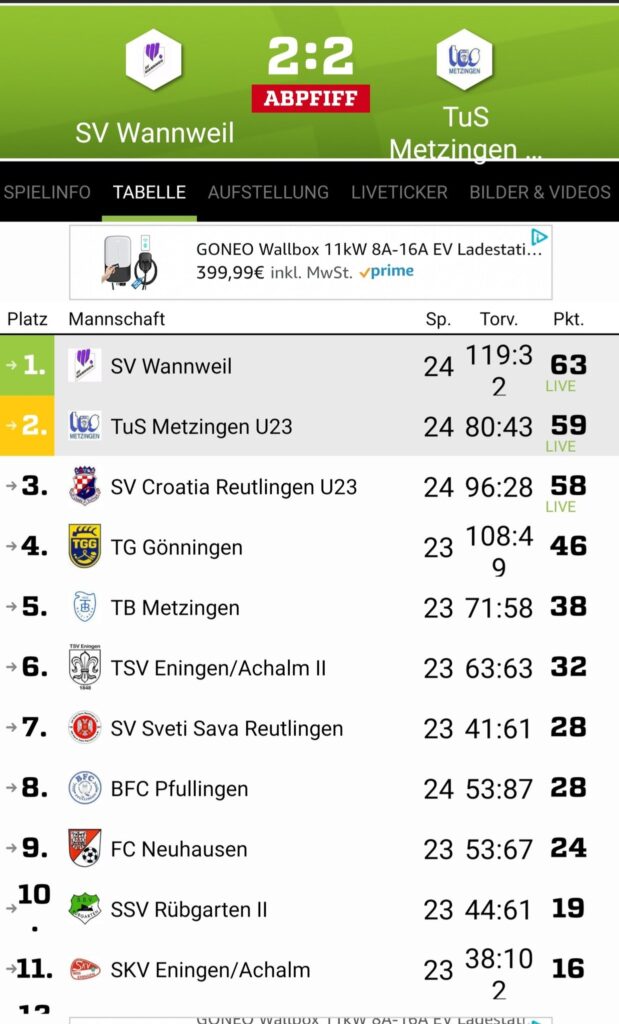
Task: Select the Tabelle tab
Action: pos(149,192)
